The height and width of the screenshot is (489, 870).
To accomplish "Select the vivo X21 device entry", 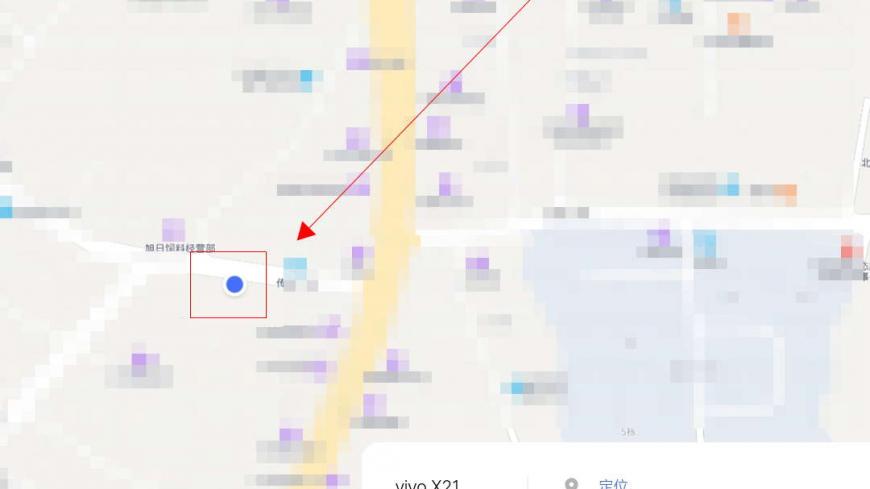I will (x=428, y=484).
